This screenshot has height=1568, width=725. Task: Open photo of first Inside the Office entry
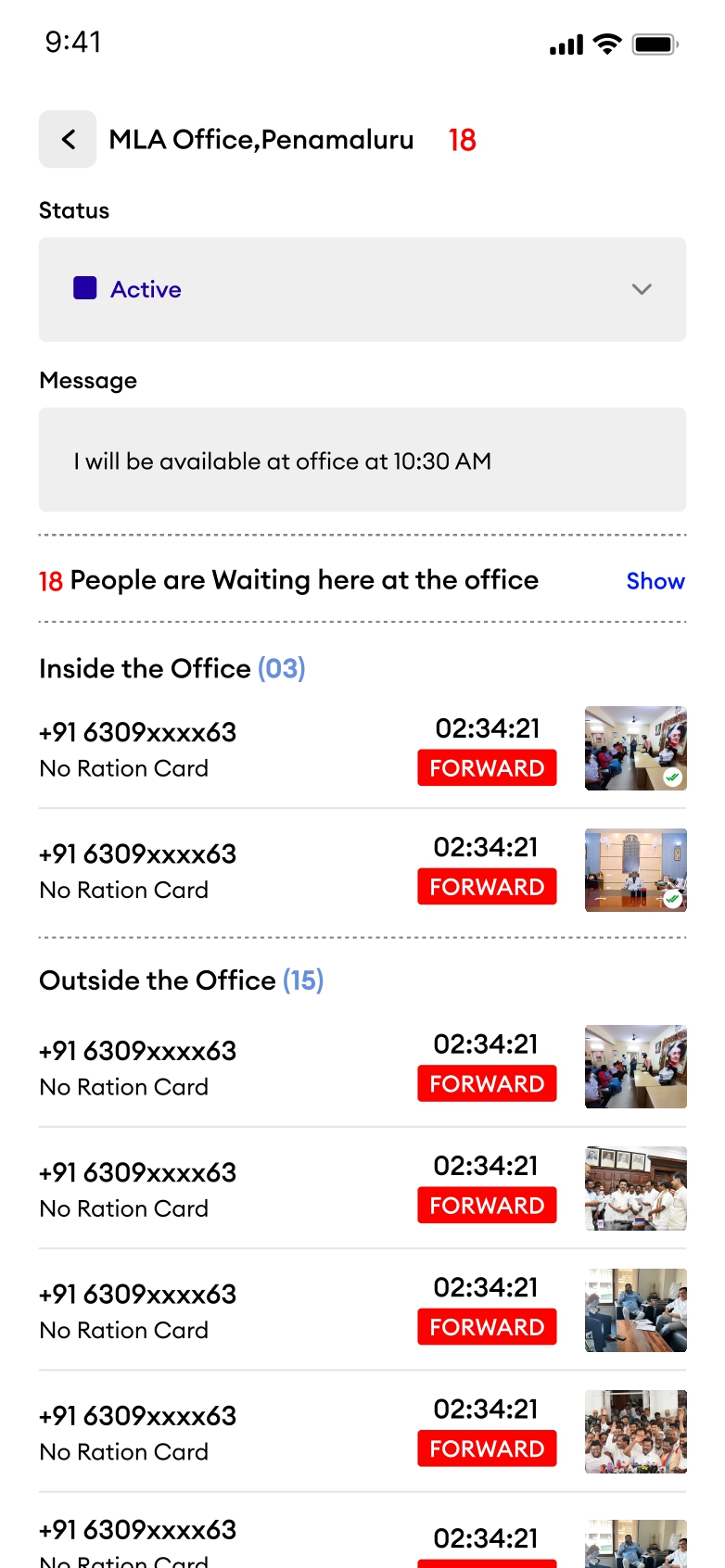636,748
